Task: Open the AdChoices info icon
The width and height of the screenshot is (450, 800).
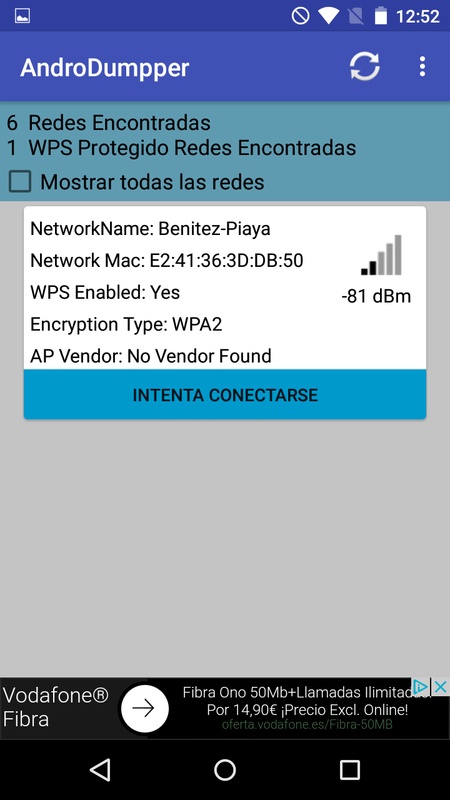Action: point(420,687)
